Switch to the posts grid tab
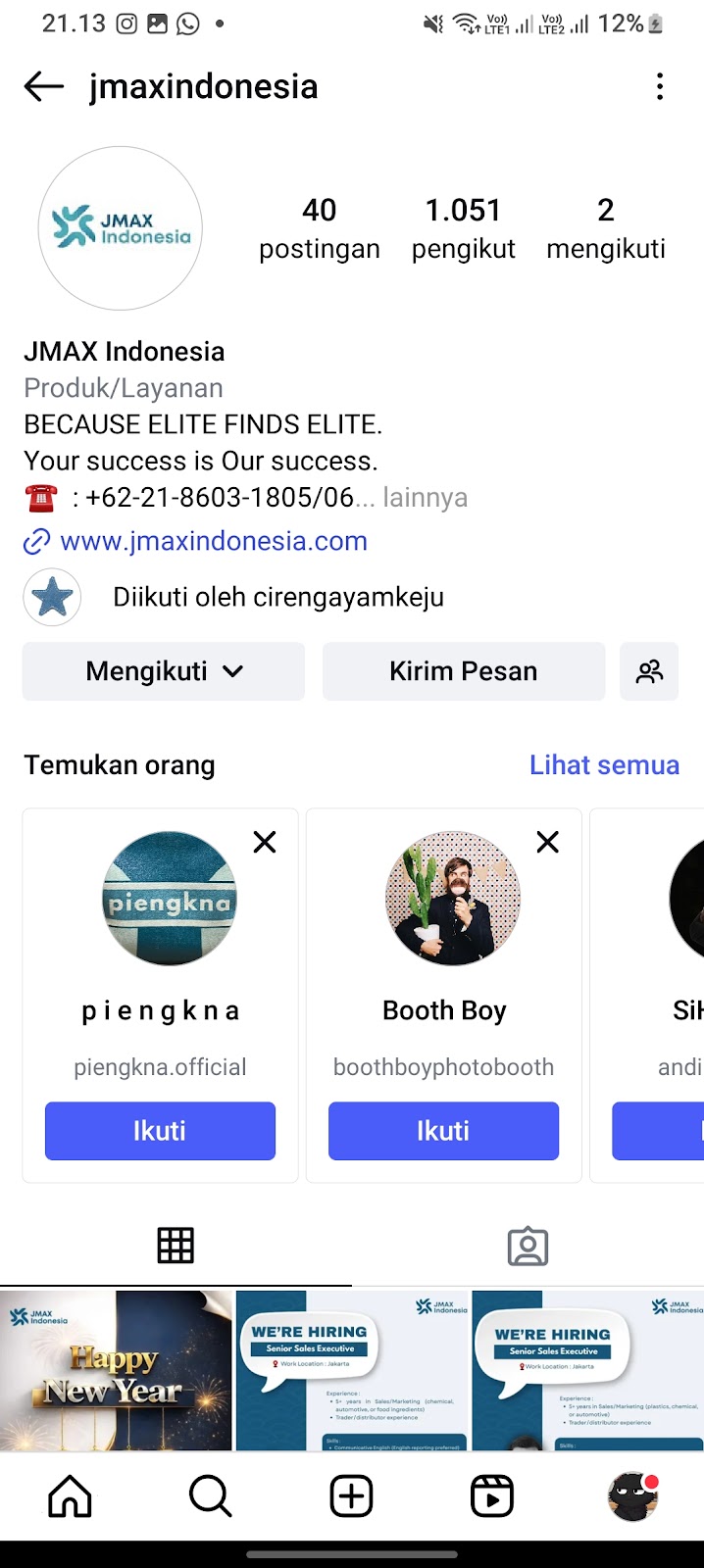Viewport: 704px width, 1568px height. tap(176, 1246)
